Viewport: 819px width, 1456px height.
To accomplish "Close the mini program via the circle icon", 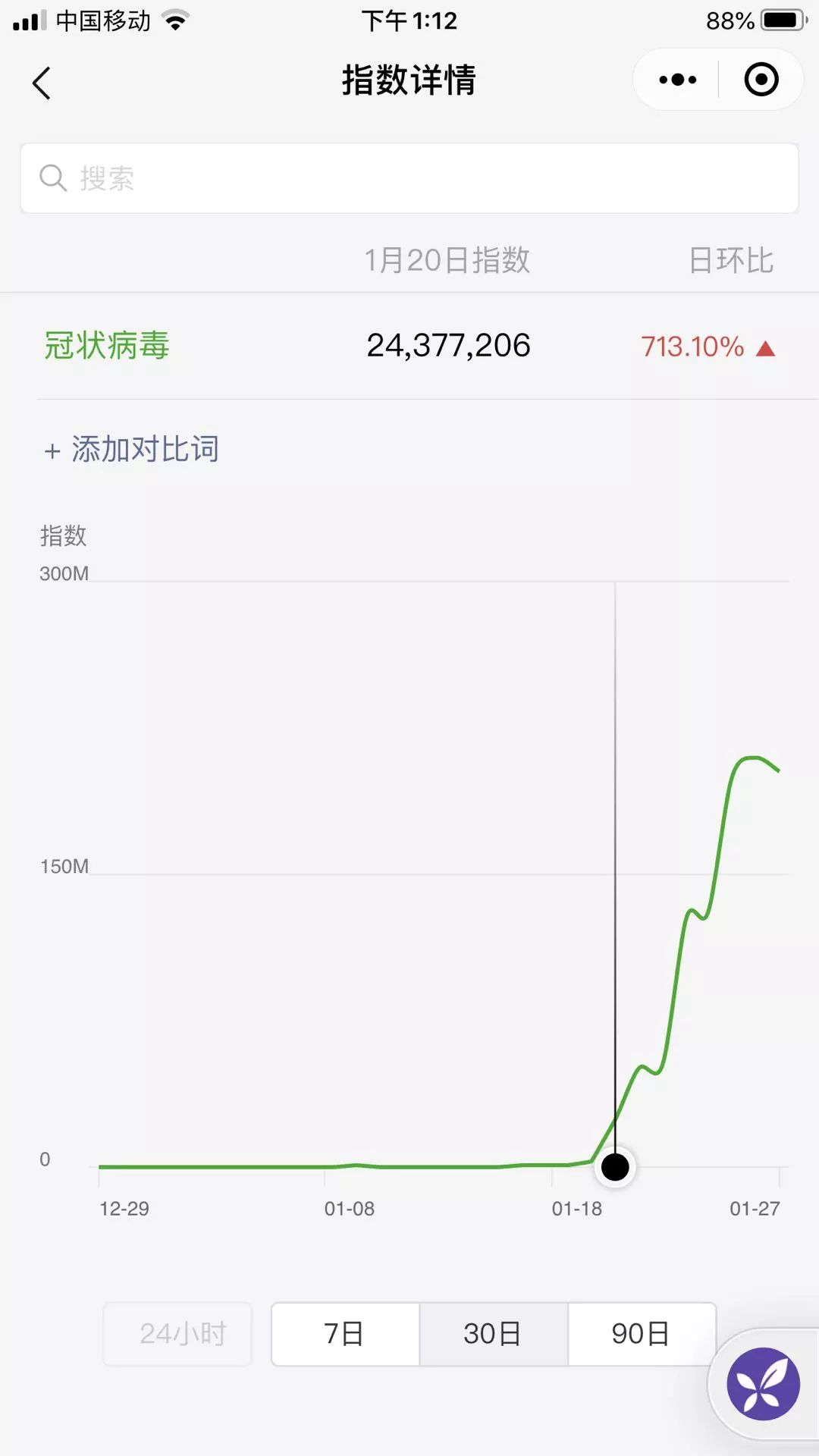I will [x=761, y=80].
